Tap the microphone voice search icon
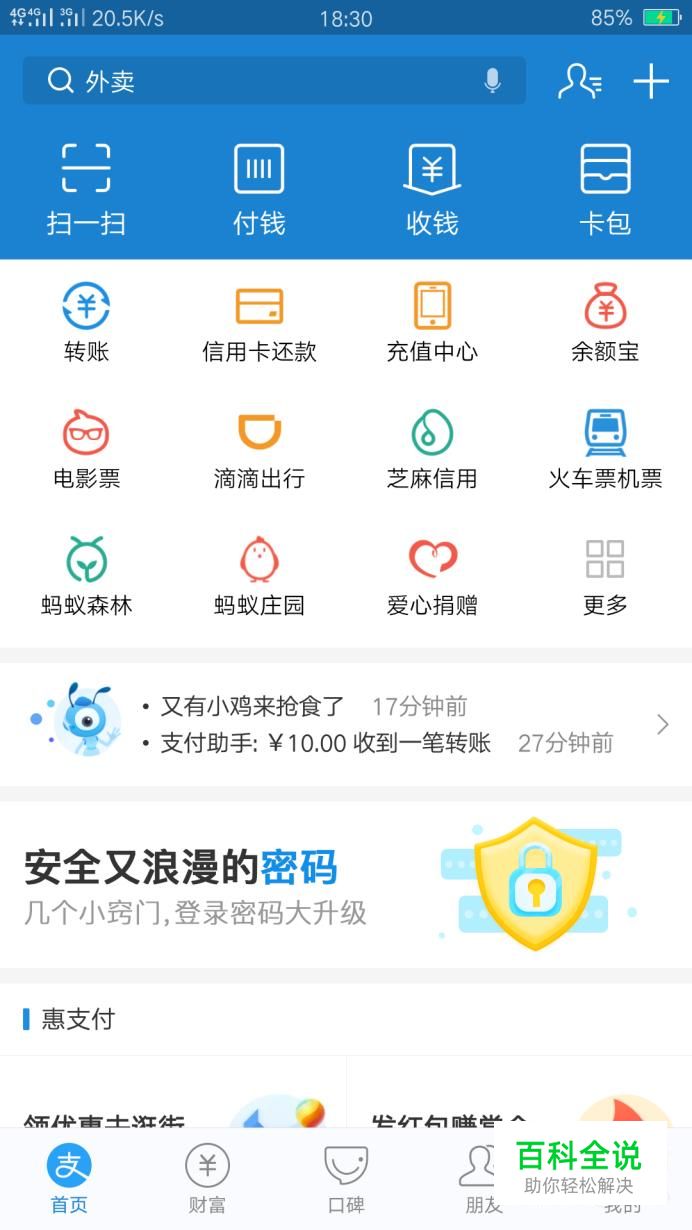 coord(492,81)
